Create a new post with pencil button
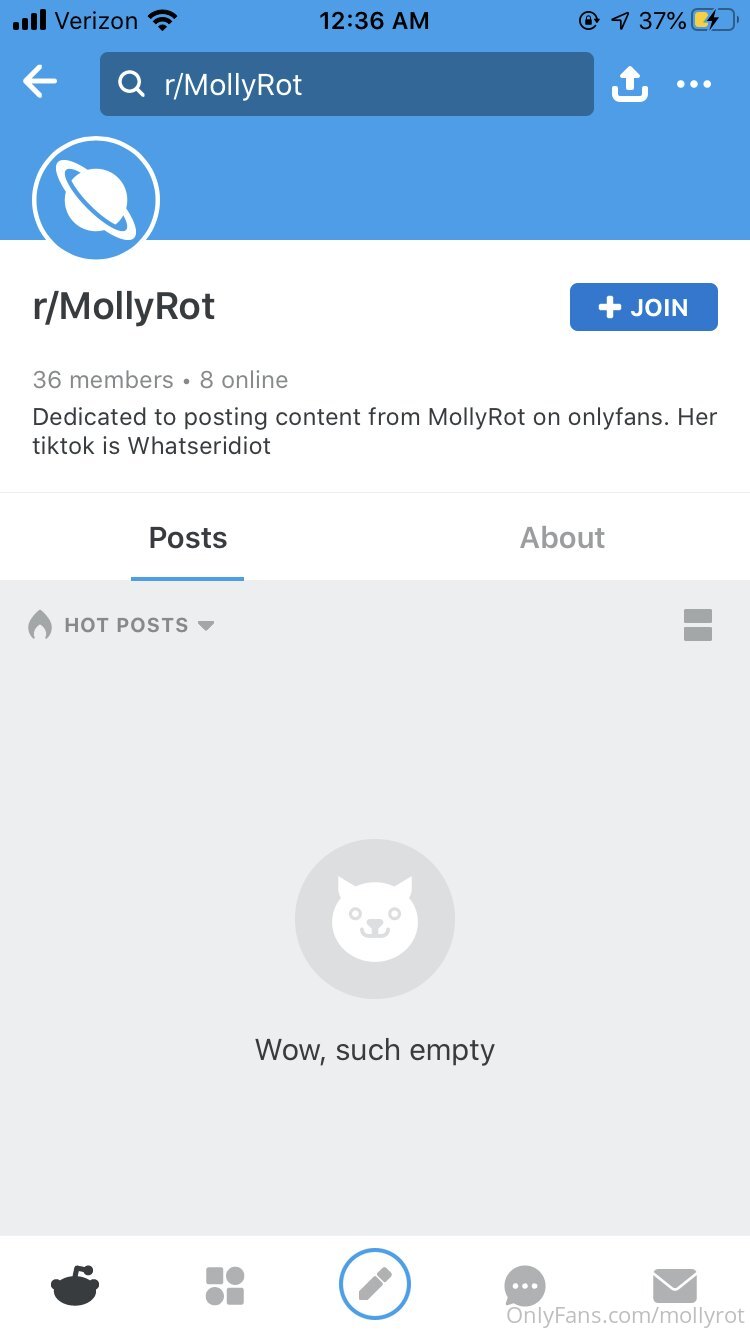Image resolution: width=750 pixels, height=1334 pixels. coord(375,1284)
